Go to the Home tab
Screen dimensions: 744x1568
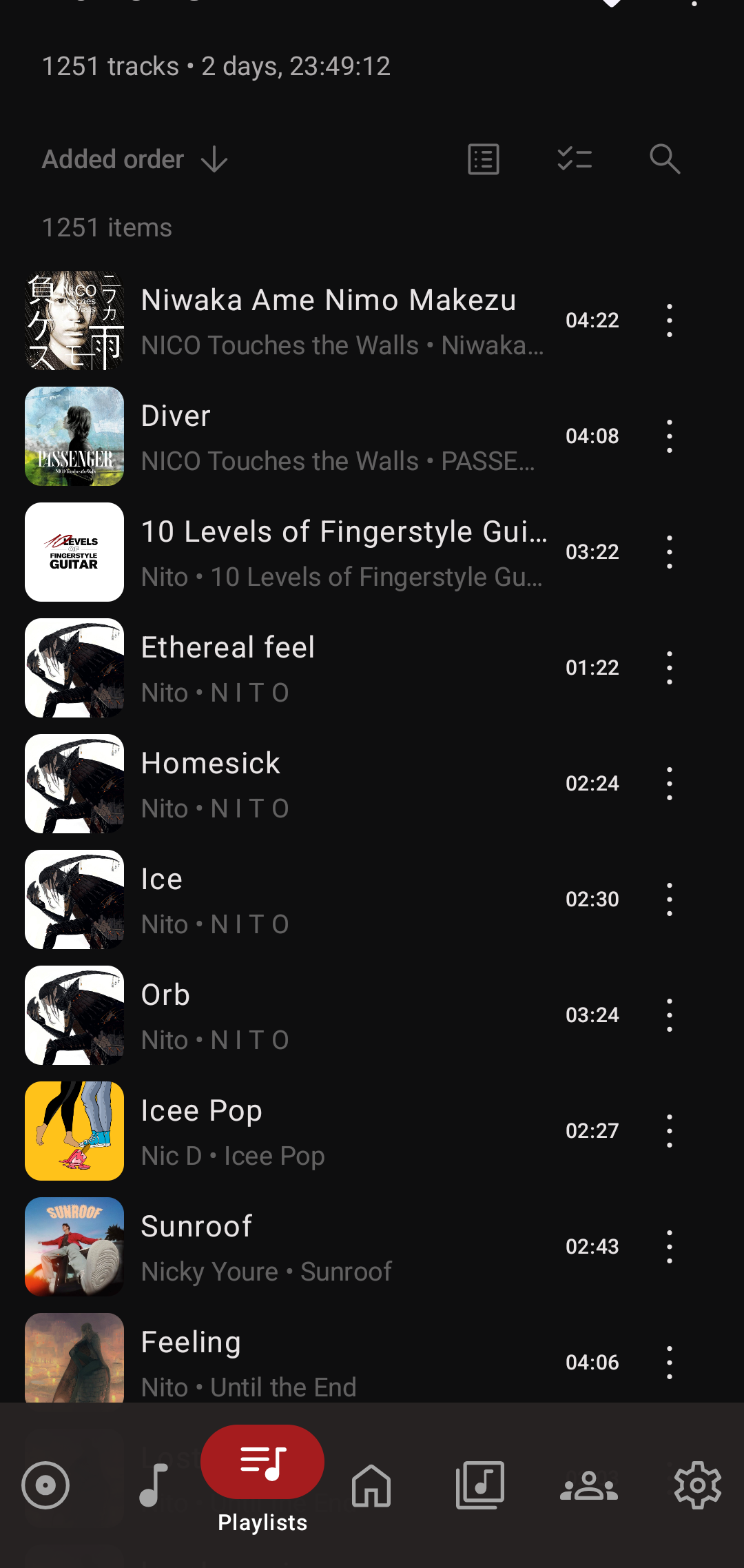coord(371,1485)
